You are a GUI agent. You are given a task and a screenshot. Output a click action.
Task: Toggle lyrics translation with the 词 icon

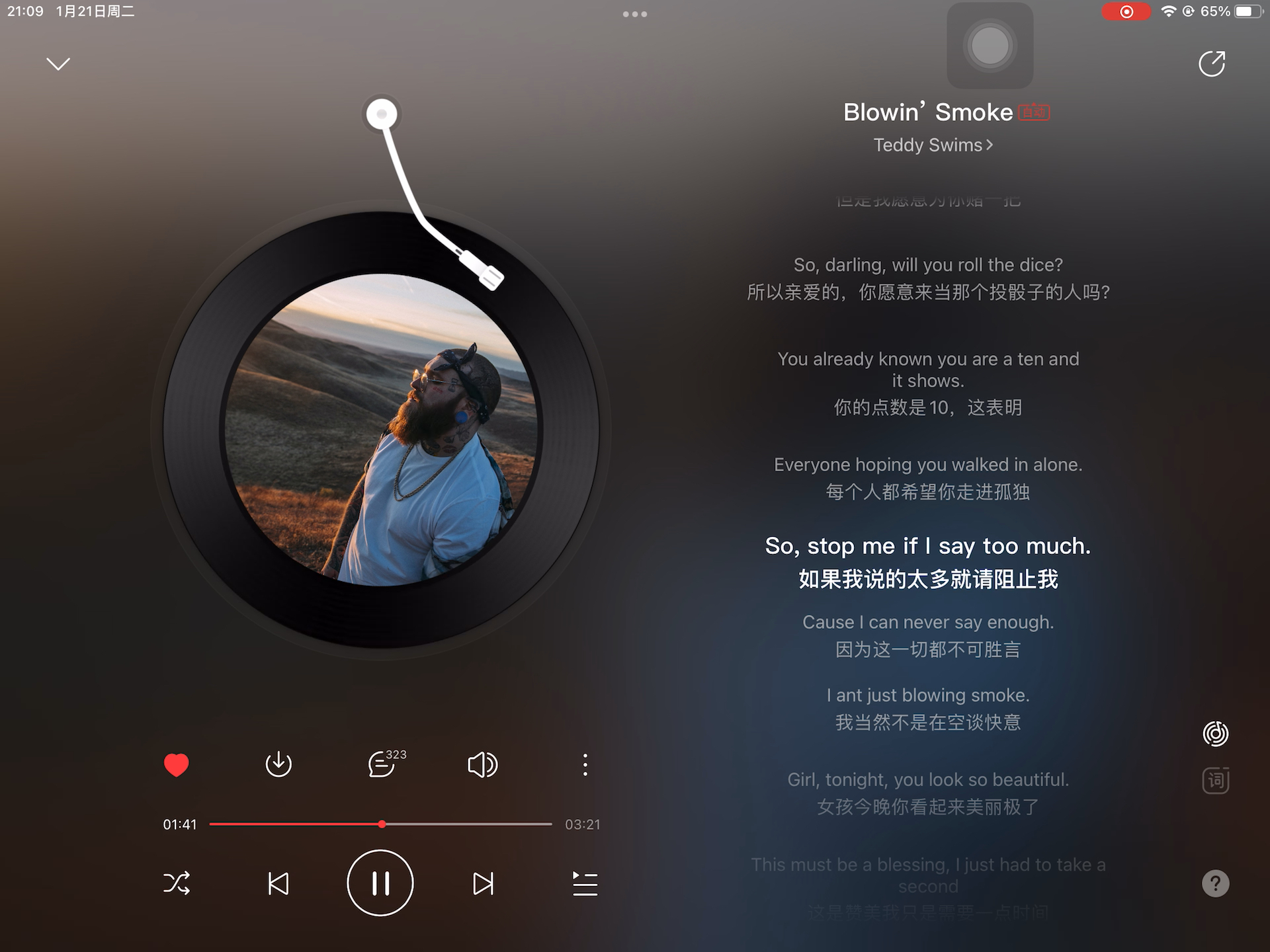[1215, 781]
